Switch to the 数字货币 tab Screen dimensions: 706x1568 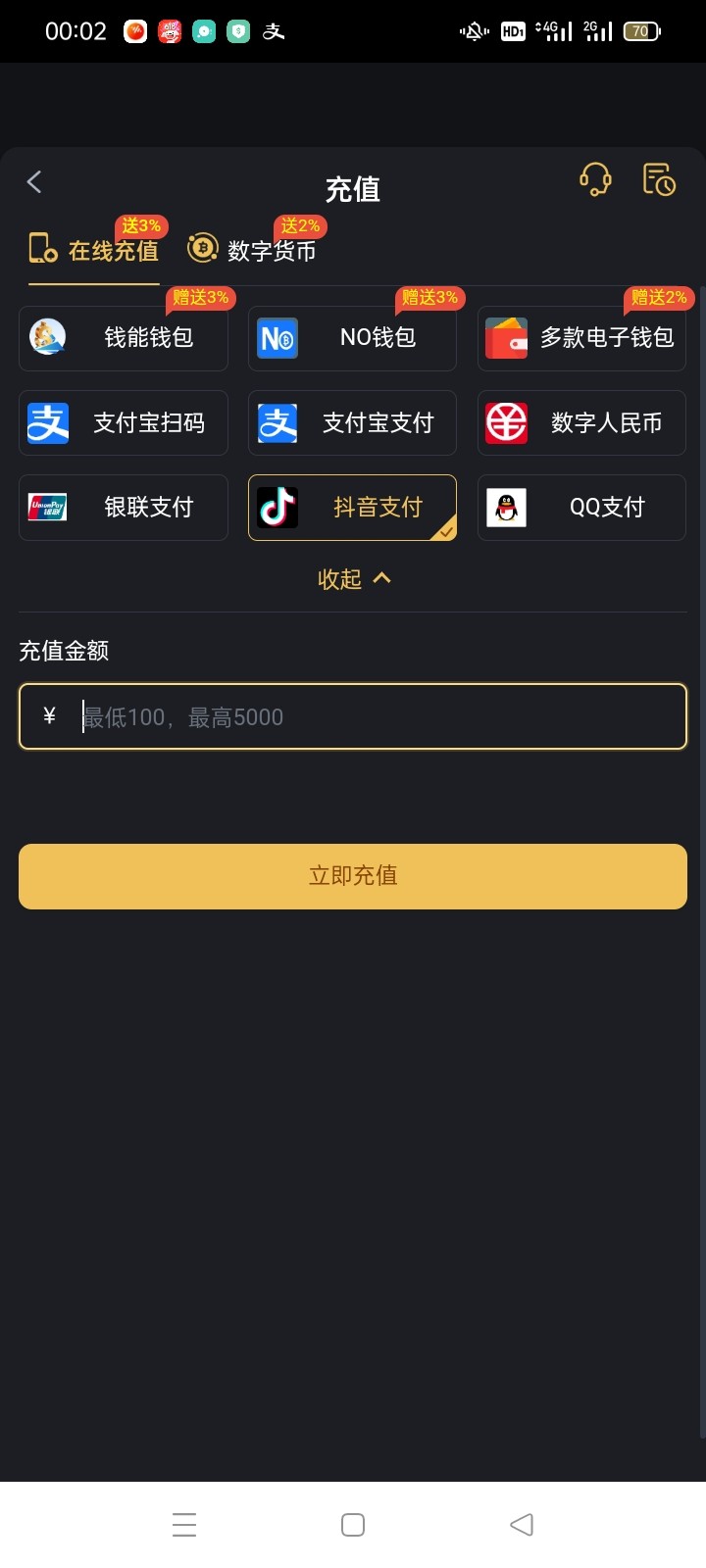point(252,250)
